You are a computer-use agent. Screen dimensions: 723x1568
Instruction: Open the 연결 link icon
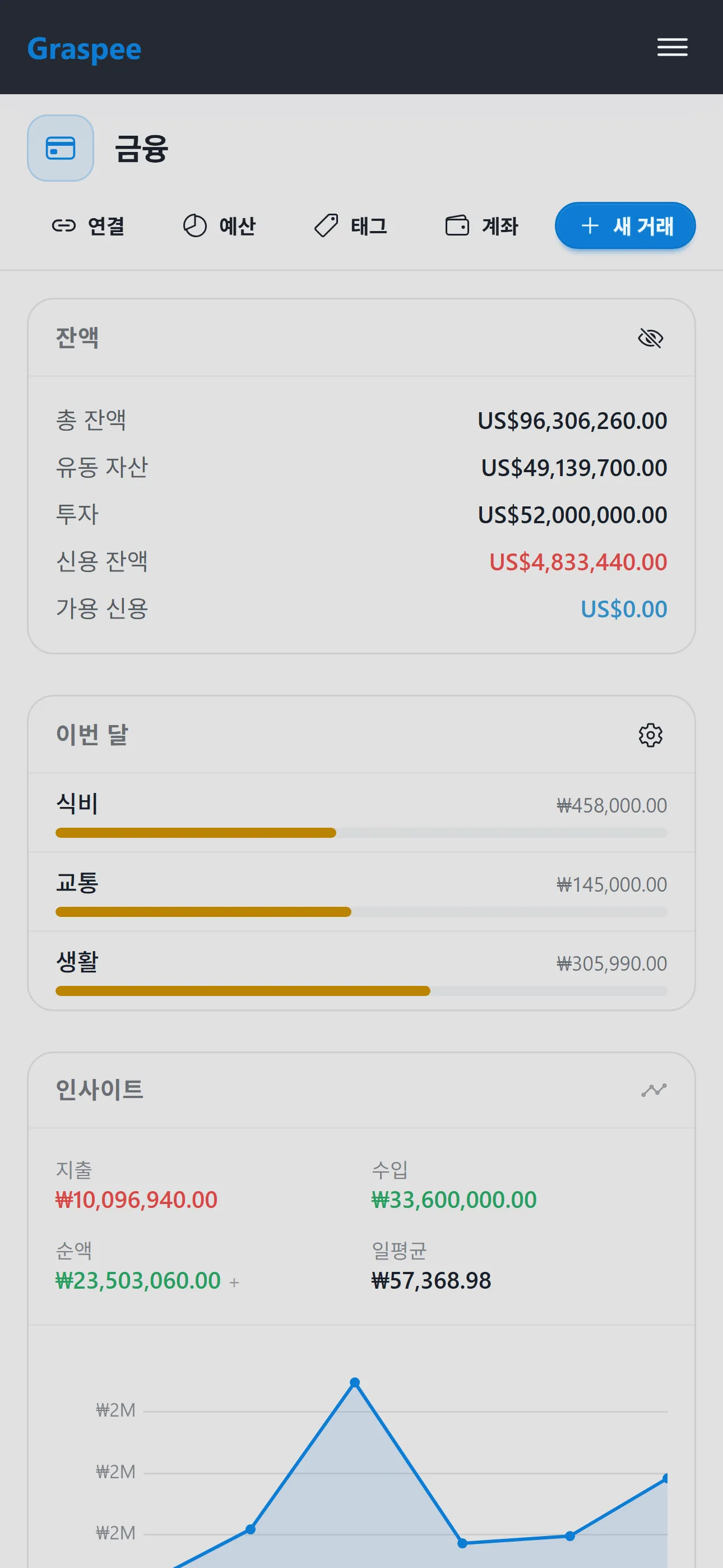63,226
